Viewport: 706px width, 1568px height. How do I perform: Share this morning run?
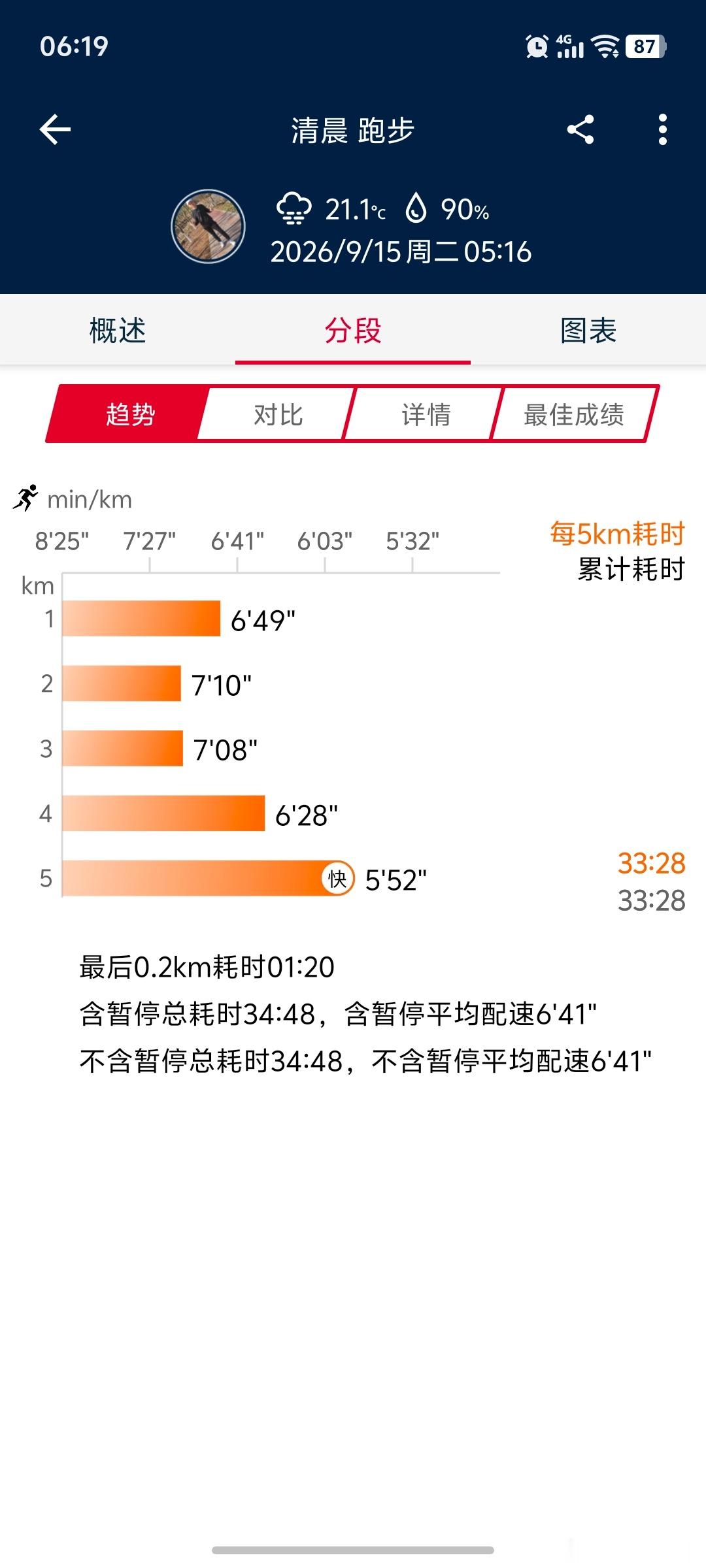point(580,129)
